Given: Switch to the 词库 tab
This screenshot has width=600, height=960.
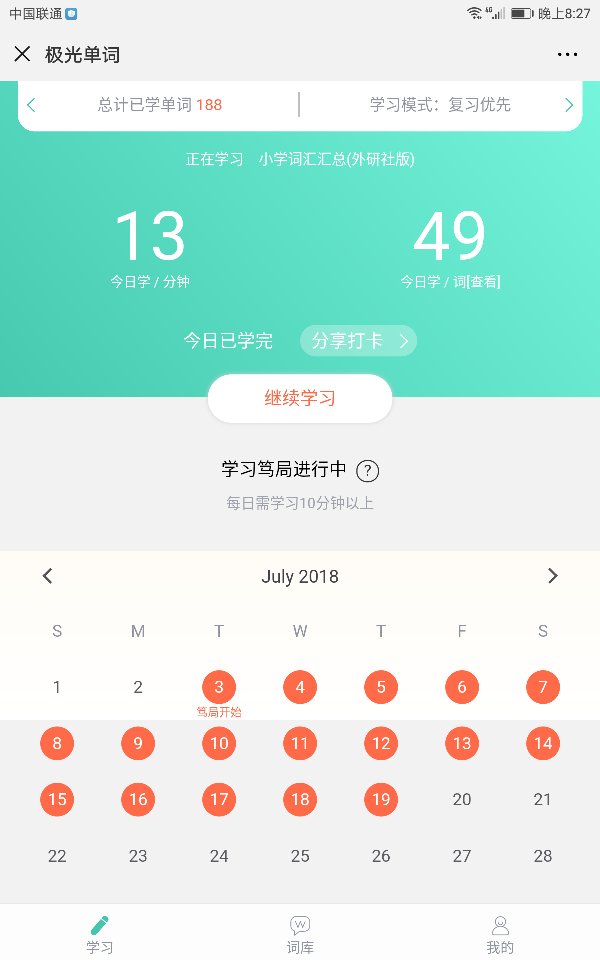Looking at the screenshot, I should coord(300,934).
